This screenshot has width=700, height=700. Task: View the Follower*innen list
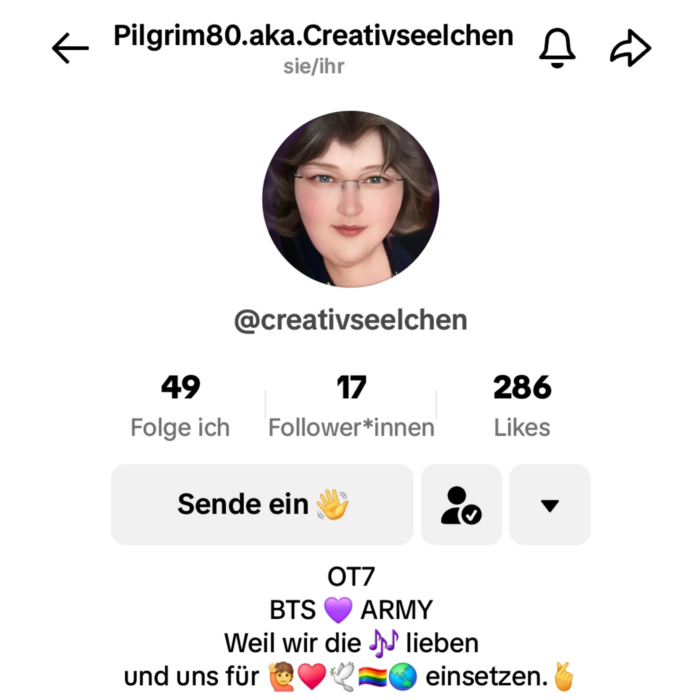pos(351,405)
